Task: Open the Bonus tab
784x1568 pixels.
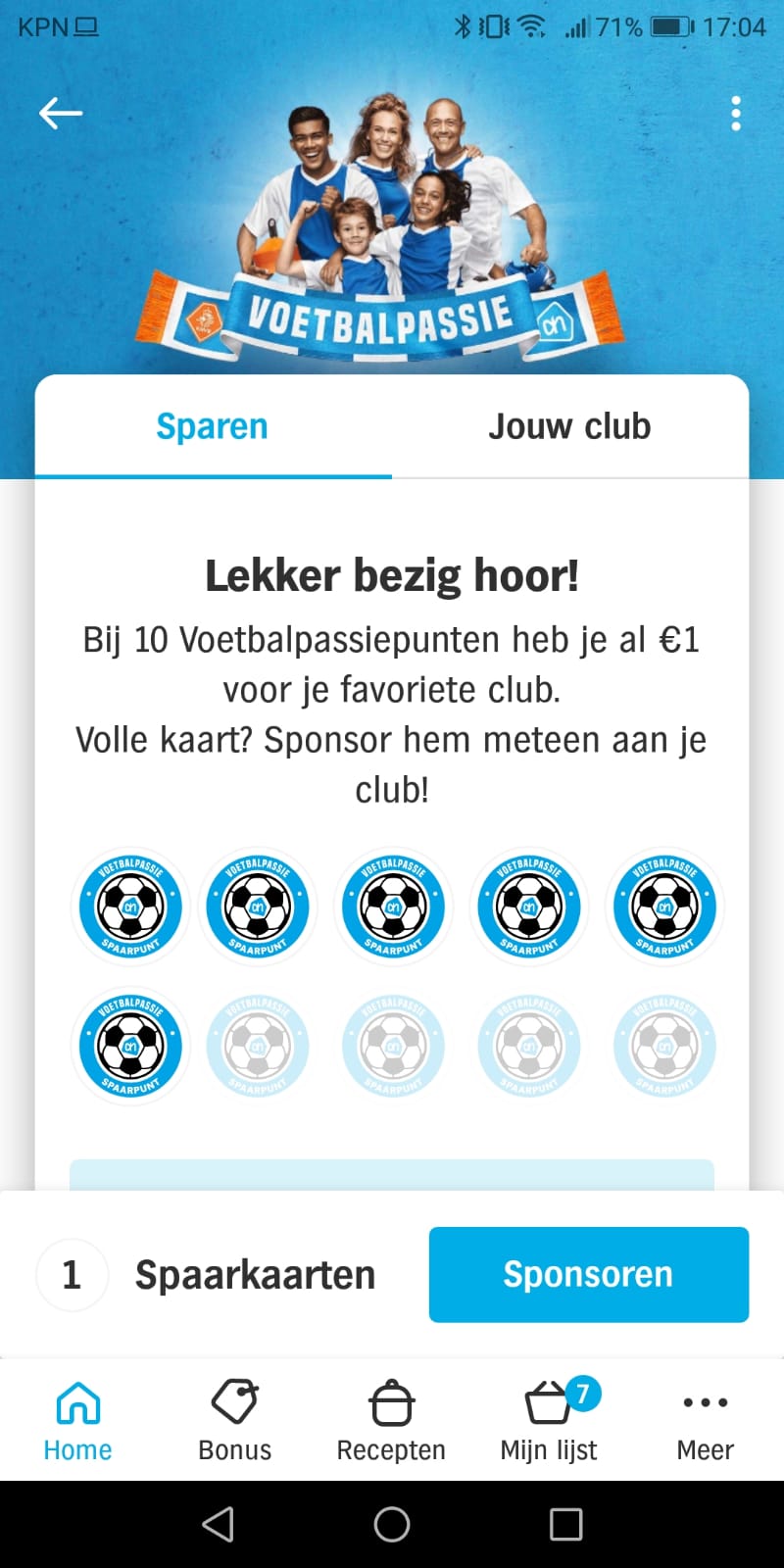Action: [x=234, y=1421]
